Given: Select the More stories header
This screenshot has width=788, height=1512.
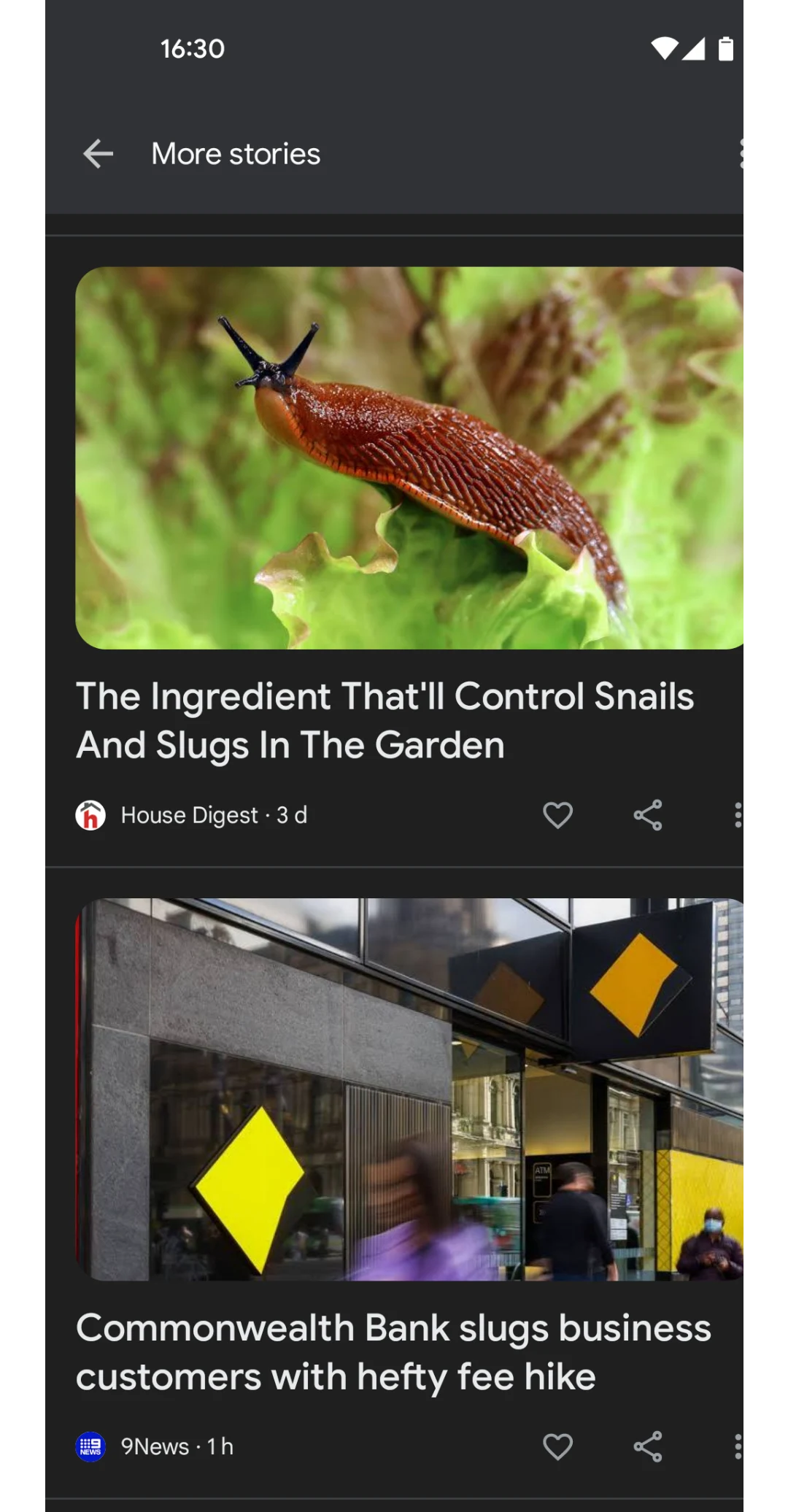Looking at the screenshot, I should pyautogui.click(x=235, y=153).
